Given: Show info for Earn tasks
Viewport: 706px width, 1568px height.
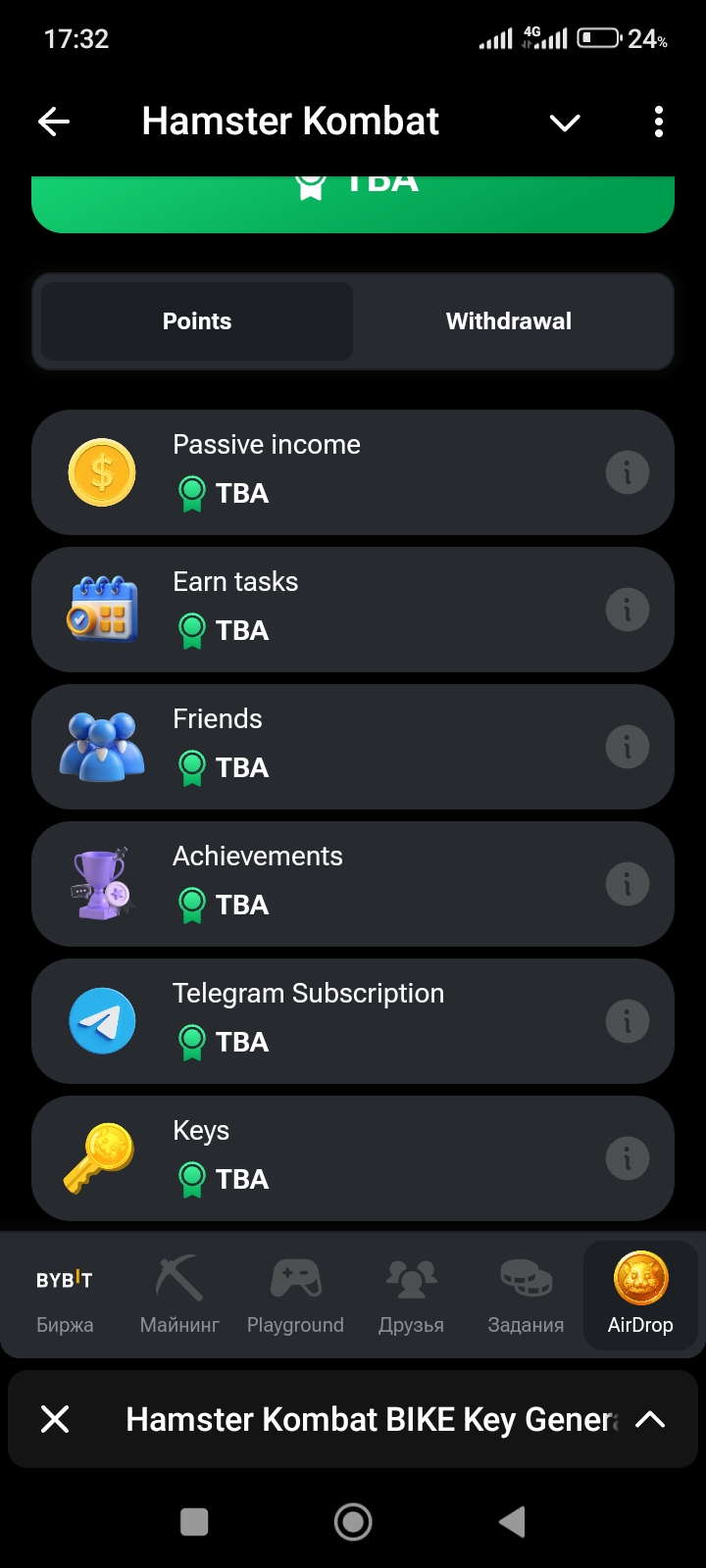Looking at the screenshot, I should [x=628, y=611].
